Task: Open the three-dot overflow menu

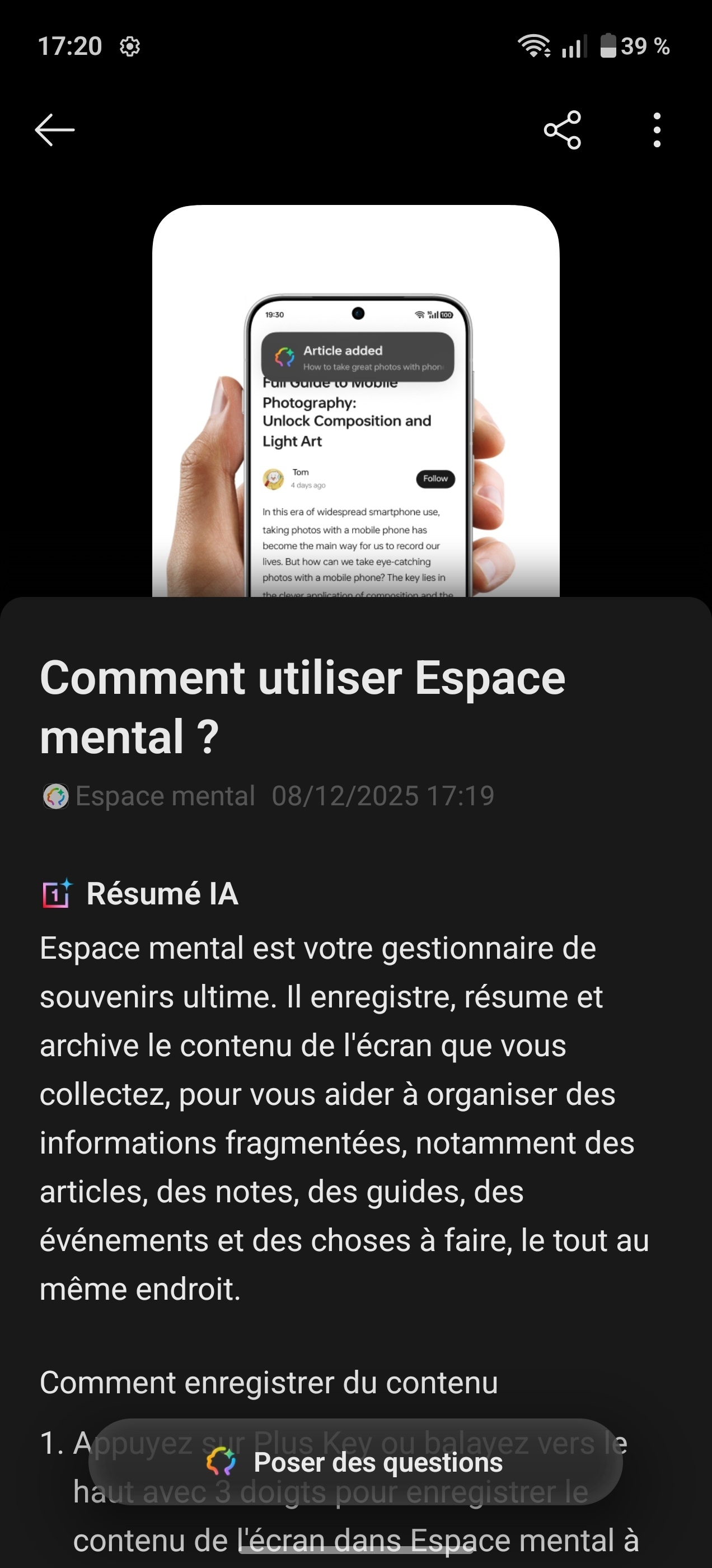Action: point(656,130)
